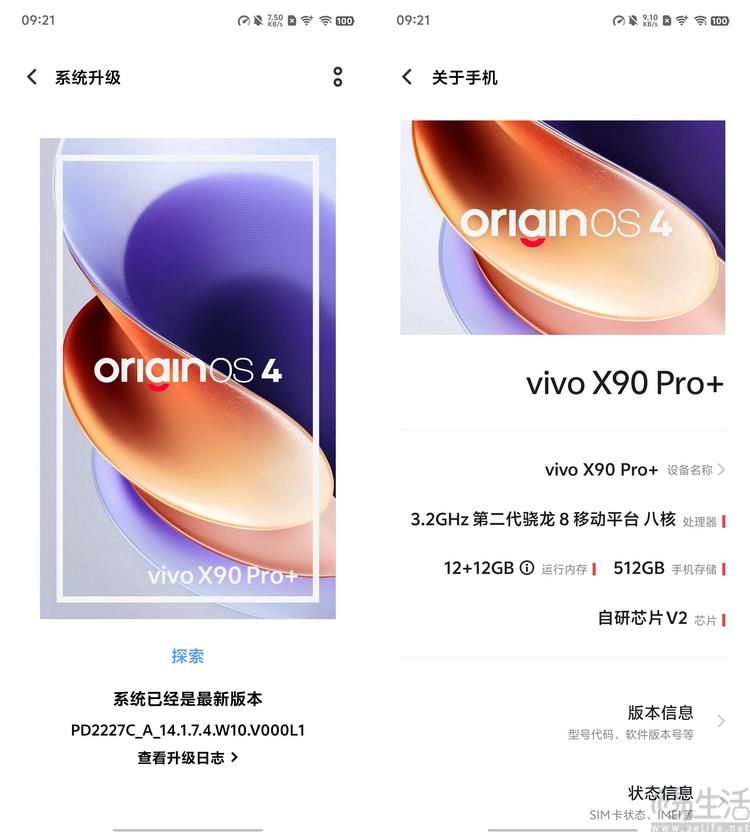The height and width of the screenshot is (833, 750).
Task: Open the overflow menu on 系统升级
Action: [x=338, y=77]
